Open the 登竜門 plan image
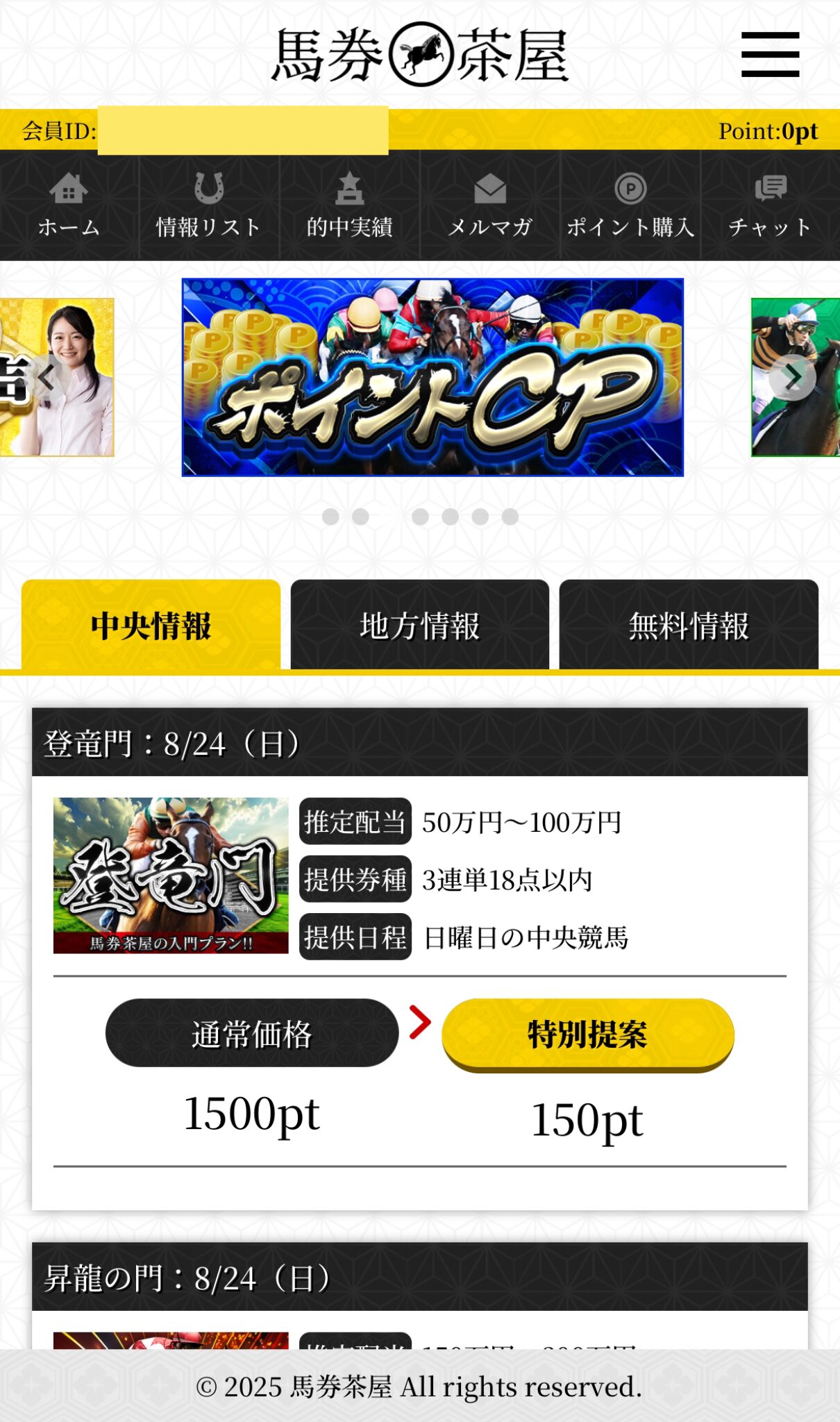 pos(171,876)
